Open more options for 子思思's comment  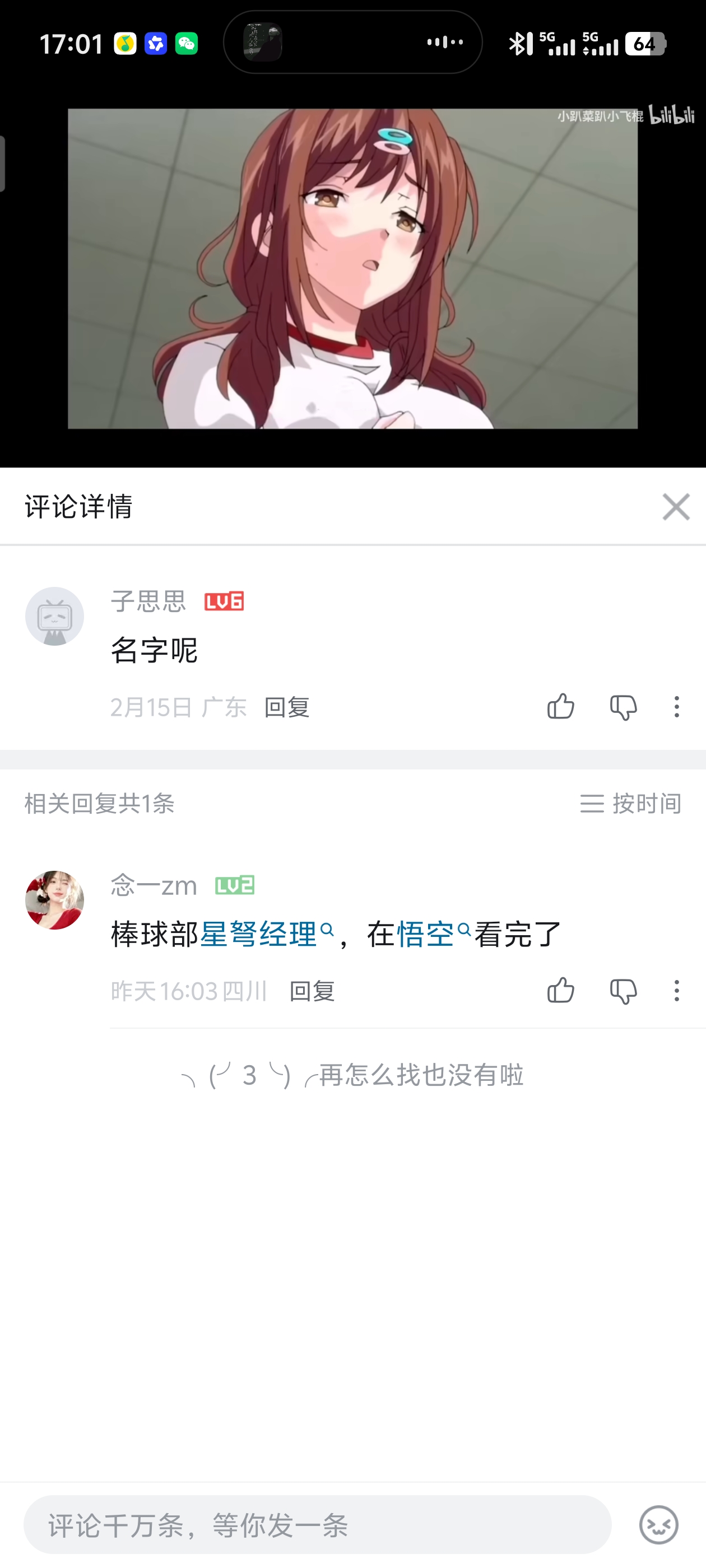[676, 707]
